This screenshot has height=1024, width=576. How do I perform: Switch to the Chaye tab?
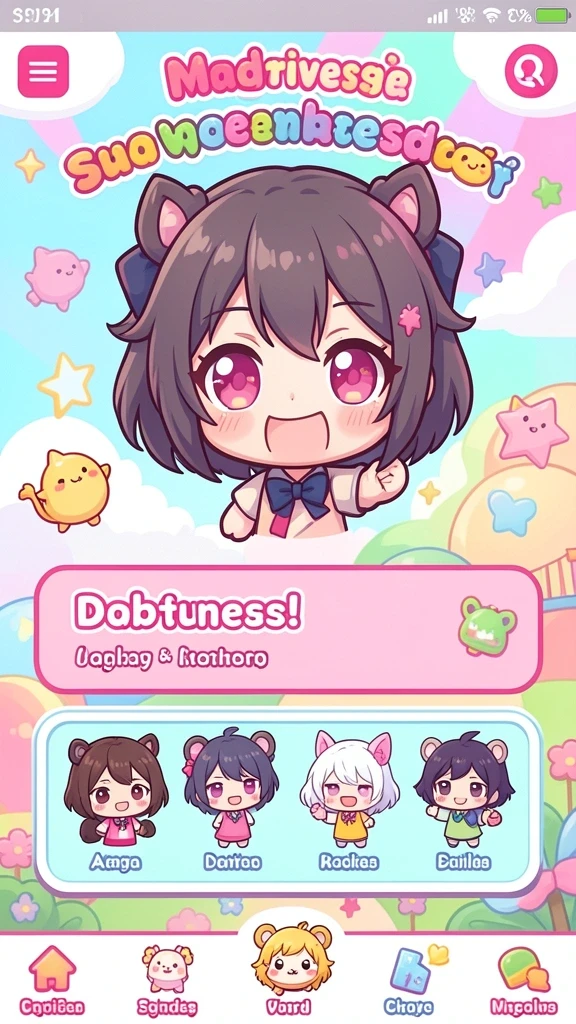tap(409, 980)
